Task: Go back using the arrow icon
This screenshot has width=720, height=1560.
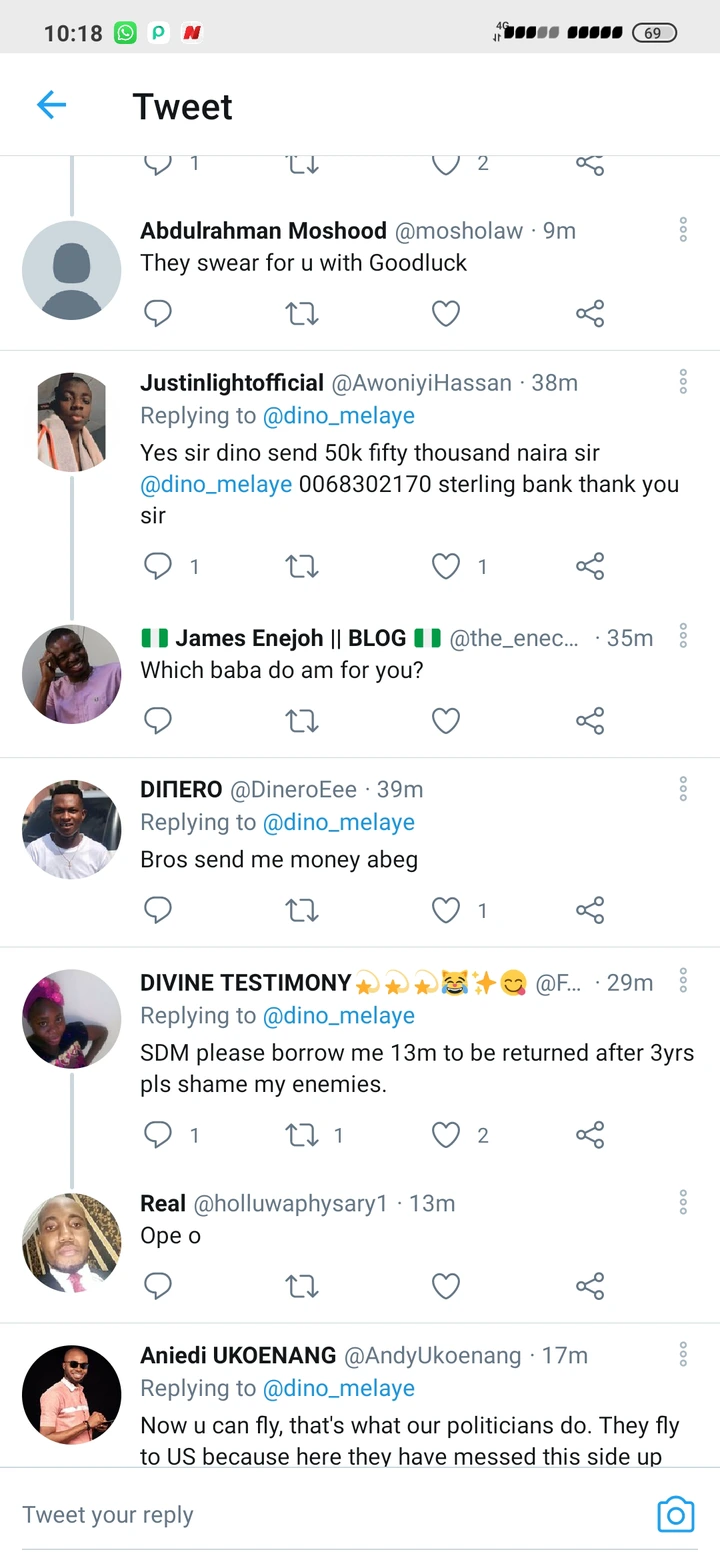Action: point(51,105)
